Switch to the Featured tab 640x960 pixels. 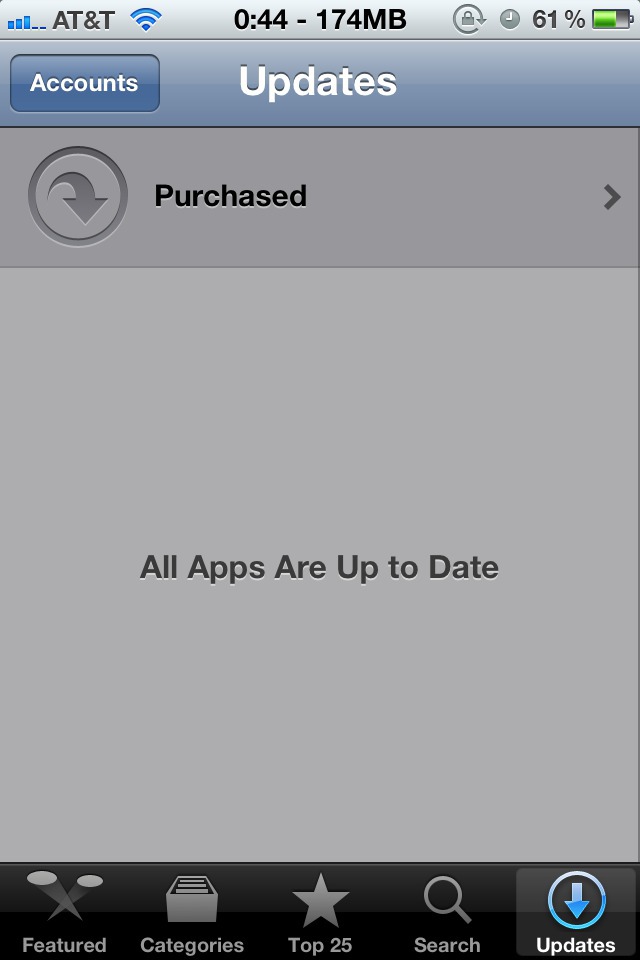(x=64, y=912)
